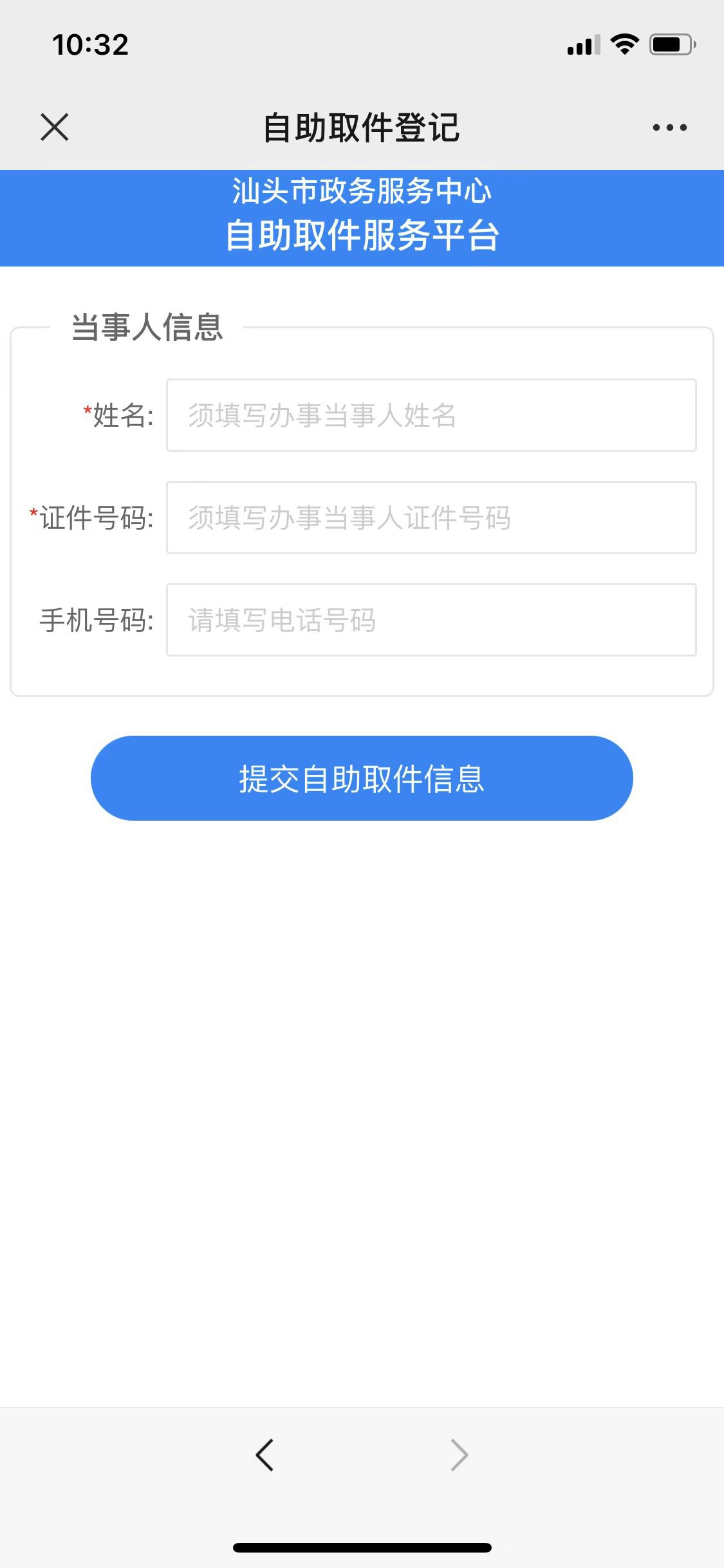Select the 证件号码 ID number field
This screenshot has width=724, height=1568.
click(x=431, y=518)
